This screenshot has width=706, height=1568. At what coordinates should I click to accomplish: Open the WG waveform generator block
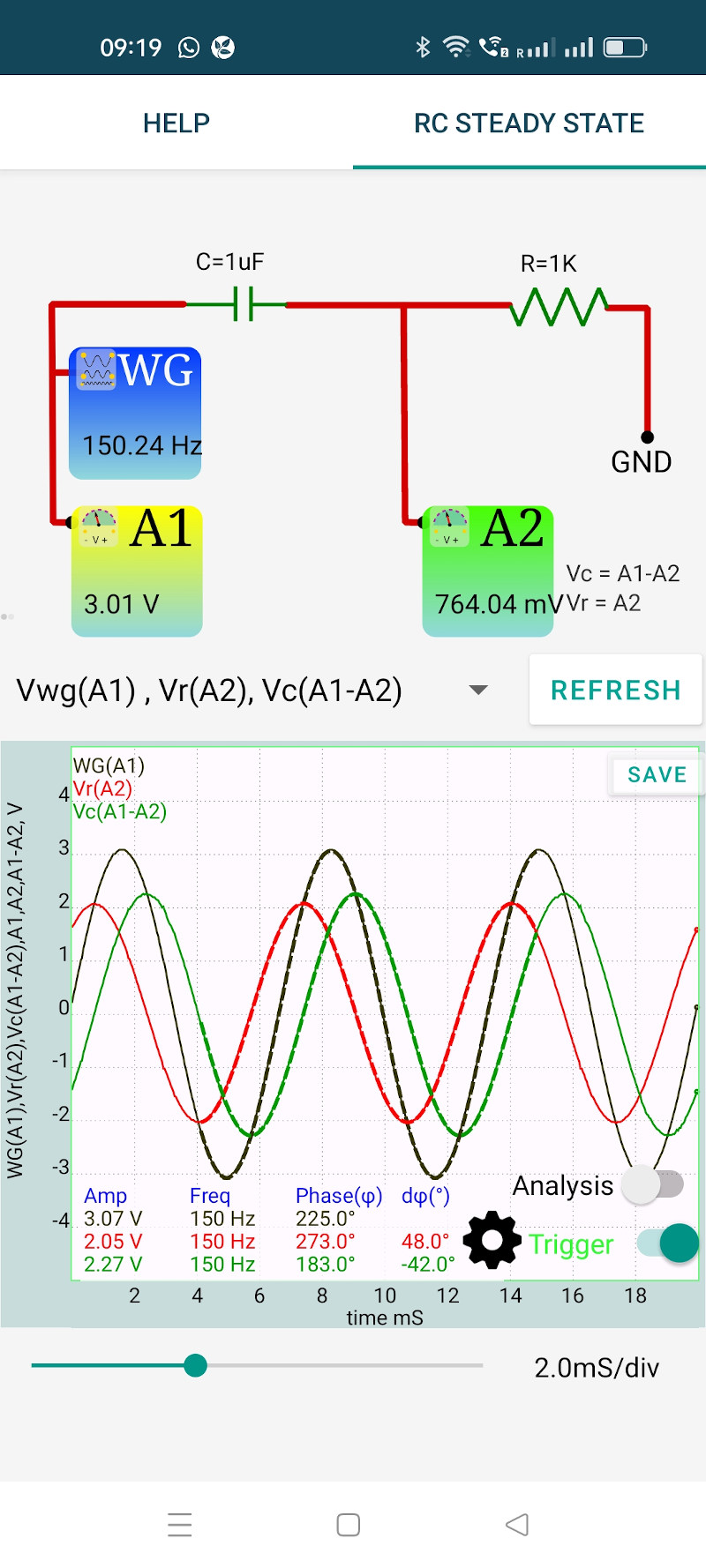[135, 412]
